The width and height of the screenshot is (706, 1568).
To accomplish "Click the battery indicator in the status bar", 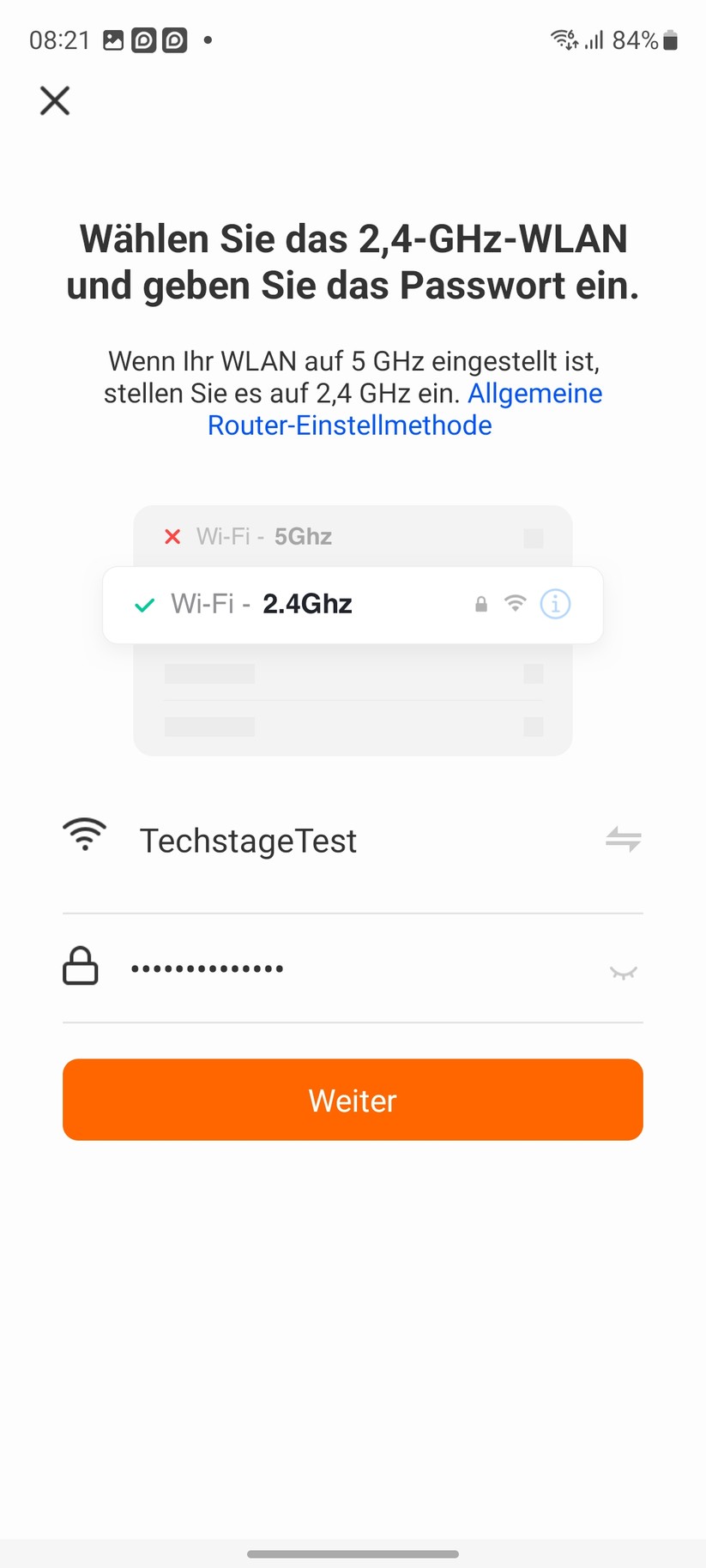I will 668,39.
